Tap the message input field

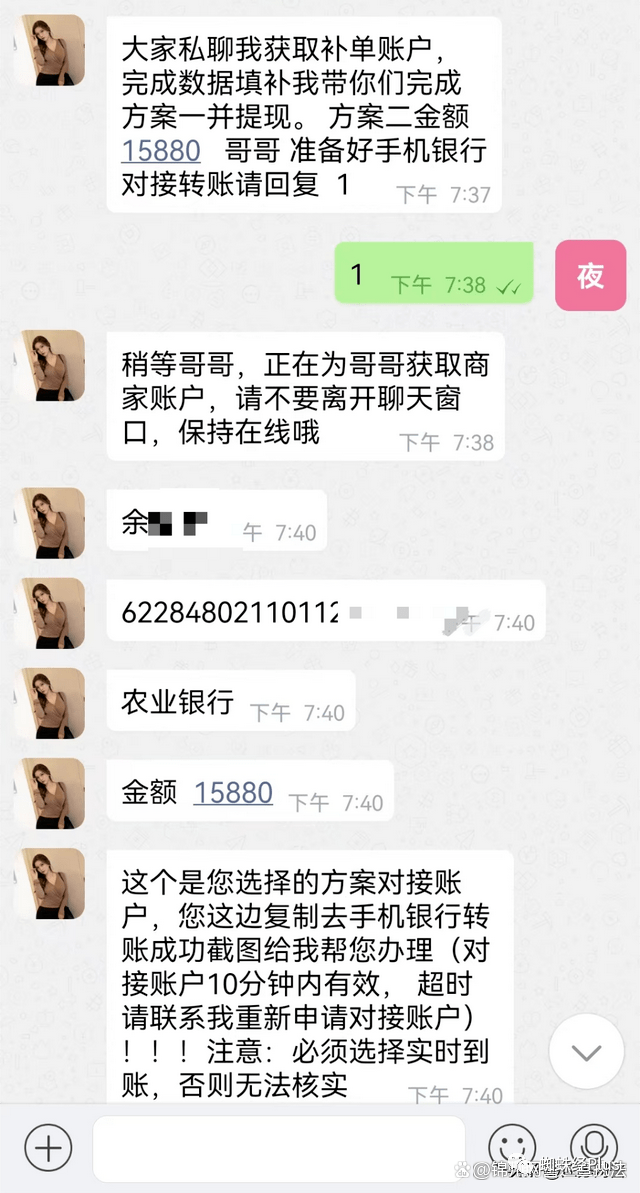278,1148
